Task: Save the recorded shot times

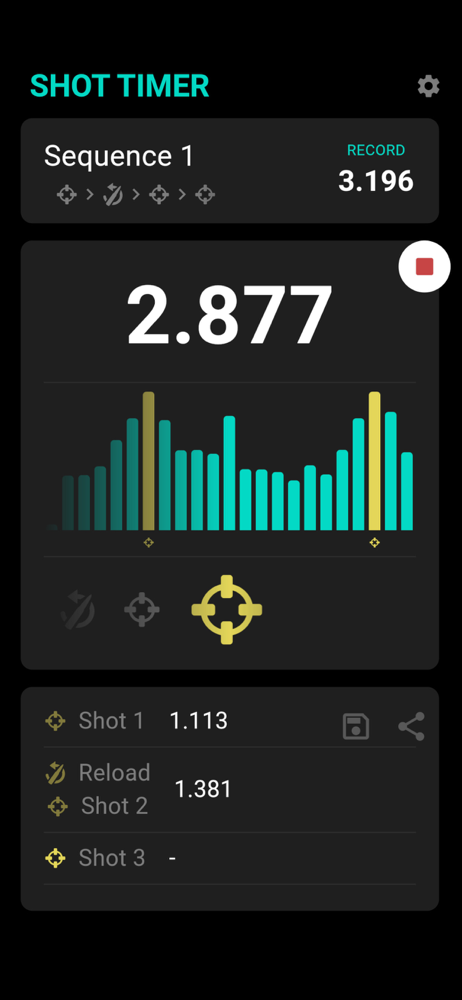Action: tap(356, 726)
